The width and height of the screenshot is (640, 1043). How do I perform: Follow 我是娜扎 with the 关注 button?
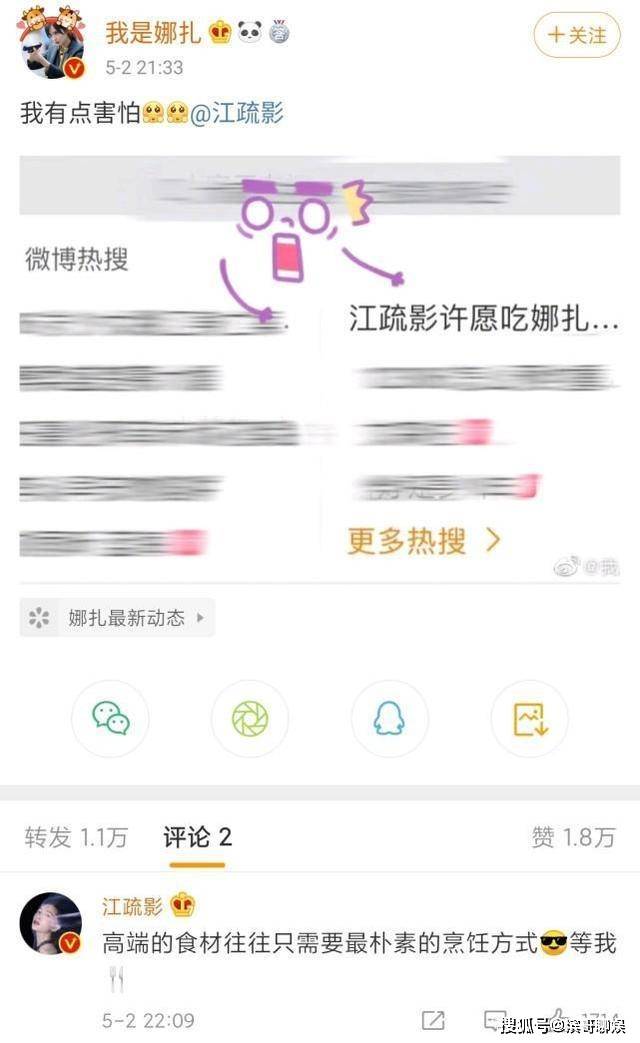point(577,35)
